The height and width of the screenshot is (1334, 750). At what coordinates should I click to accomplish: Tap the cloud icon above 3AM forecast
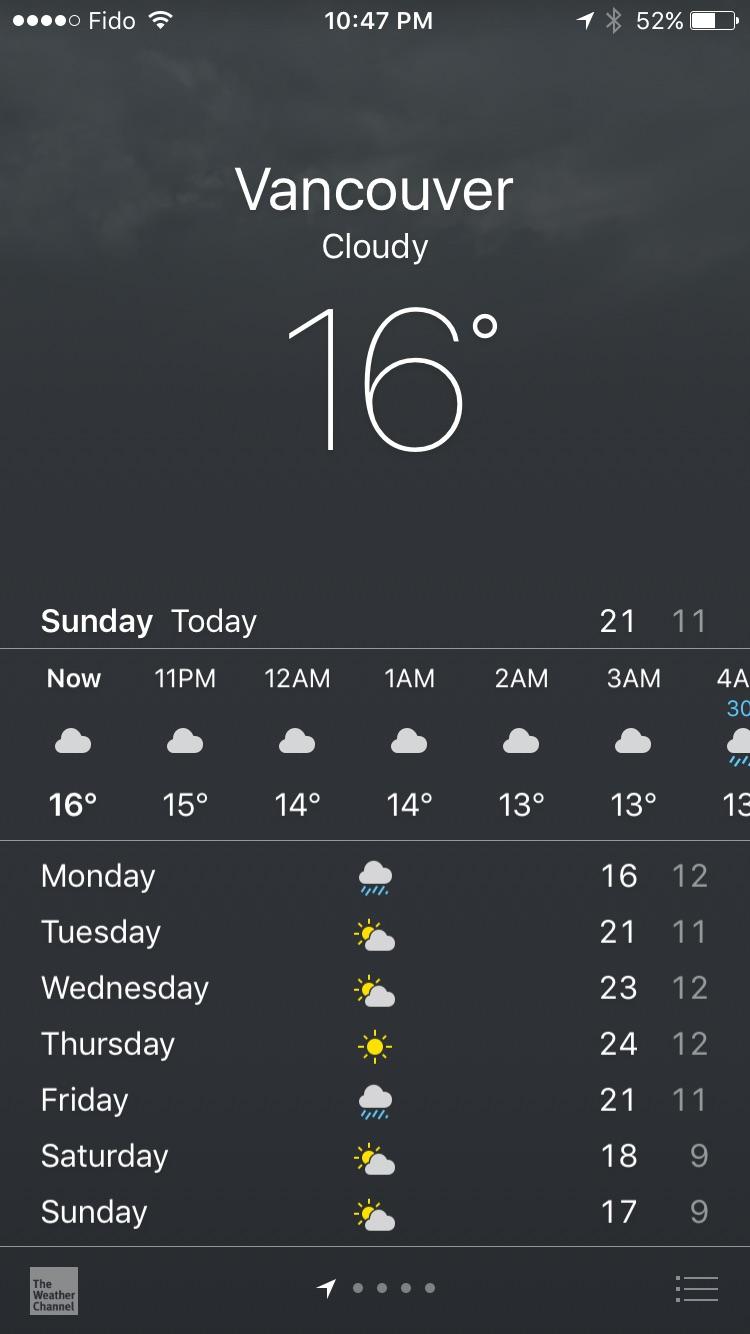633,740
